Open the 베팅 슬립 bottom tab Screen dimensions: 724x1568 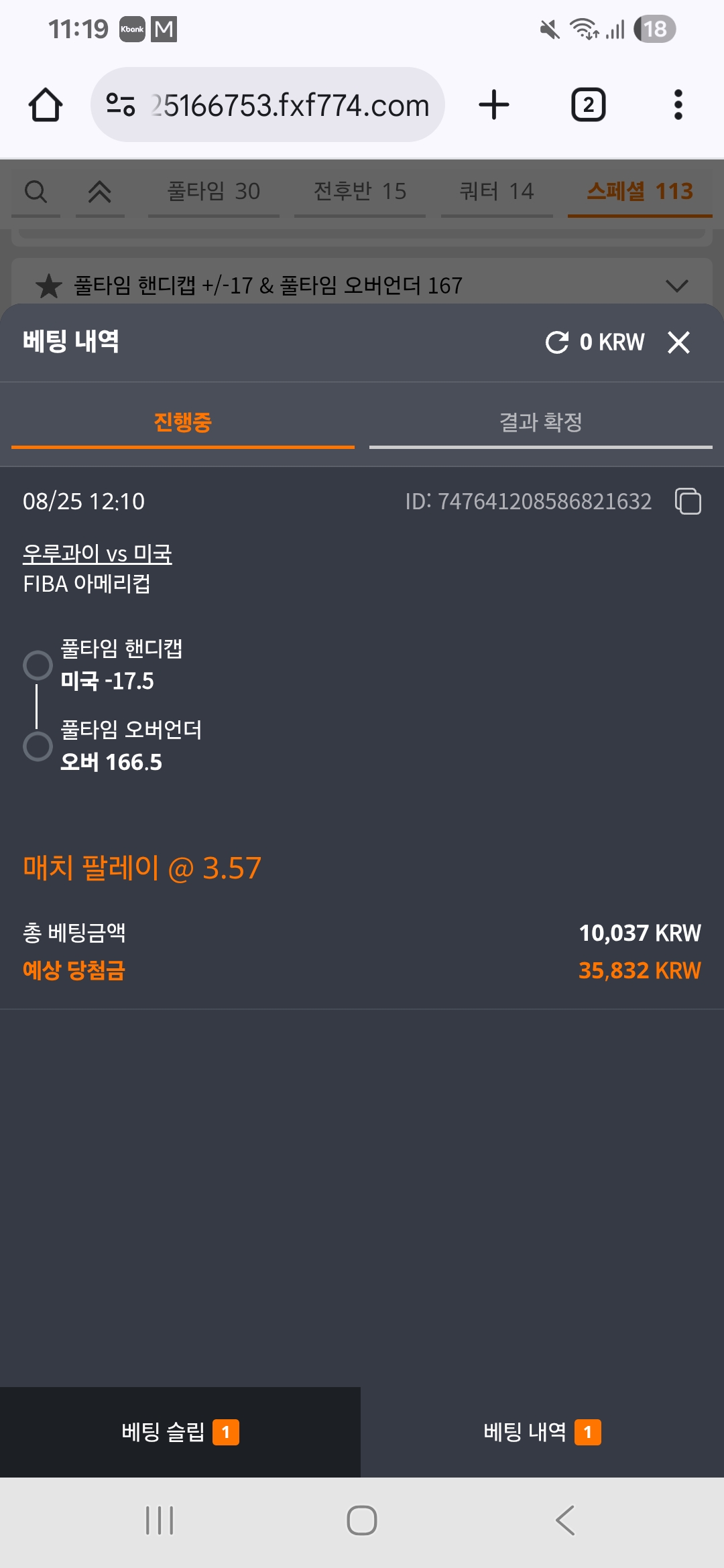pos(180,1432)
